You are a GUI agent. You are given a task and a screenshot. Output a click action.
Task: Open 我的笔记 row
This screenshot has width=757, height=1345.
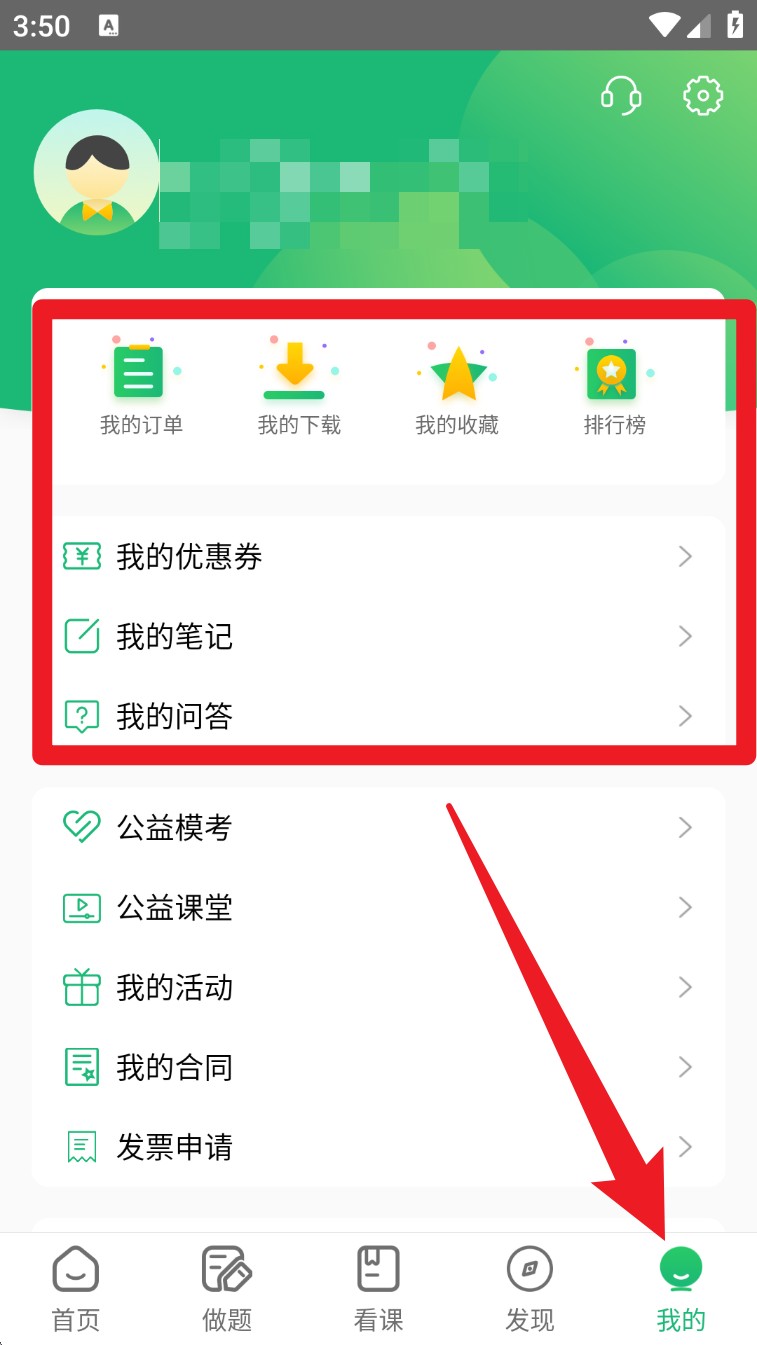(x=378, y=637)
